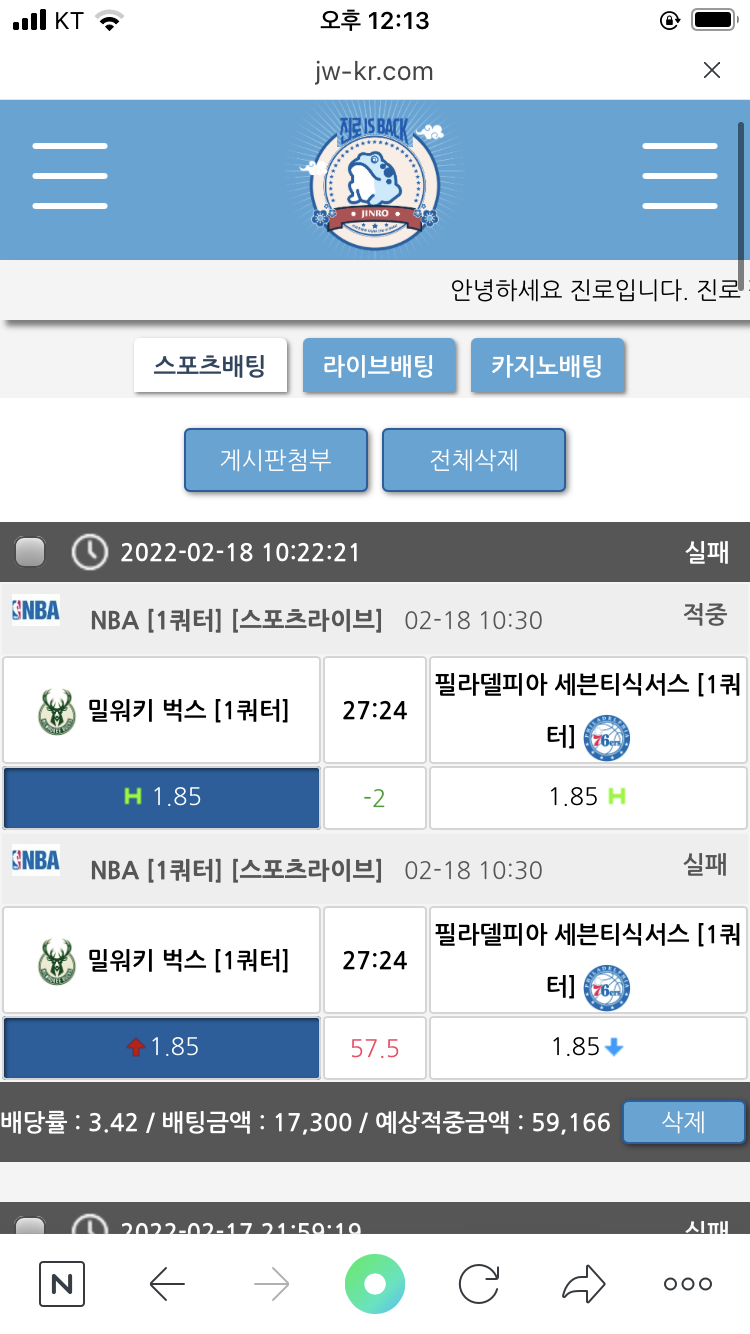Viewport: 750px width, 1334px height.
Task: Open the right hamburger menu
Action: pos(679,176)
